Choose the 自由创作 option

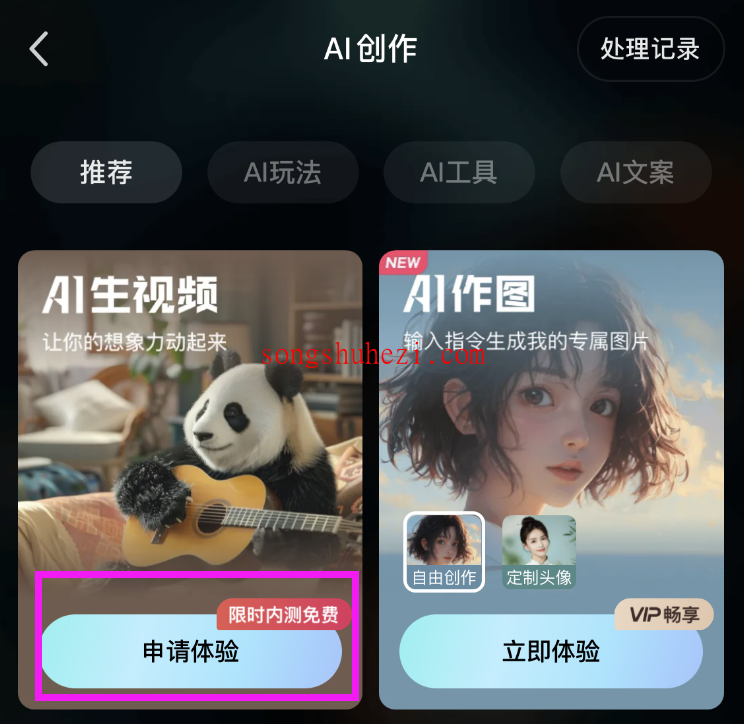coord(444,551)
